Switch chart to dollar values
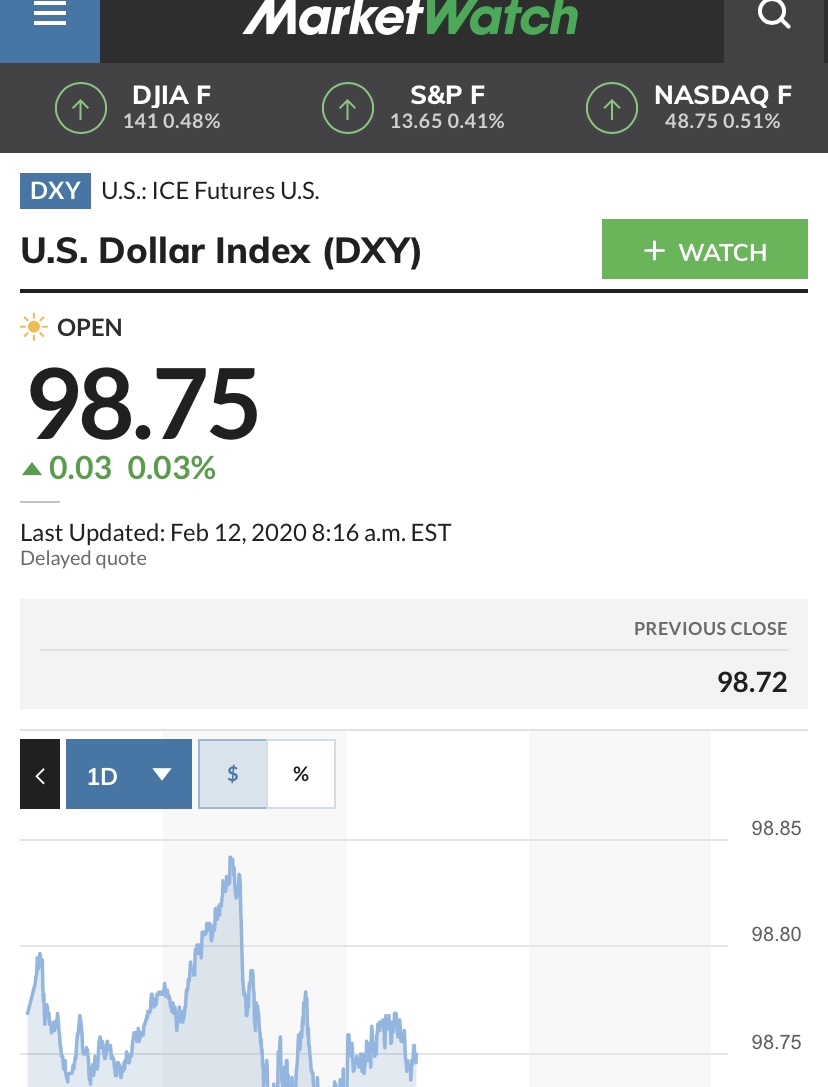 click(233, 774)
